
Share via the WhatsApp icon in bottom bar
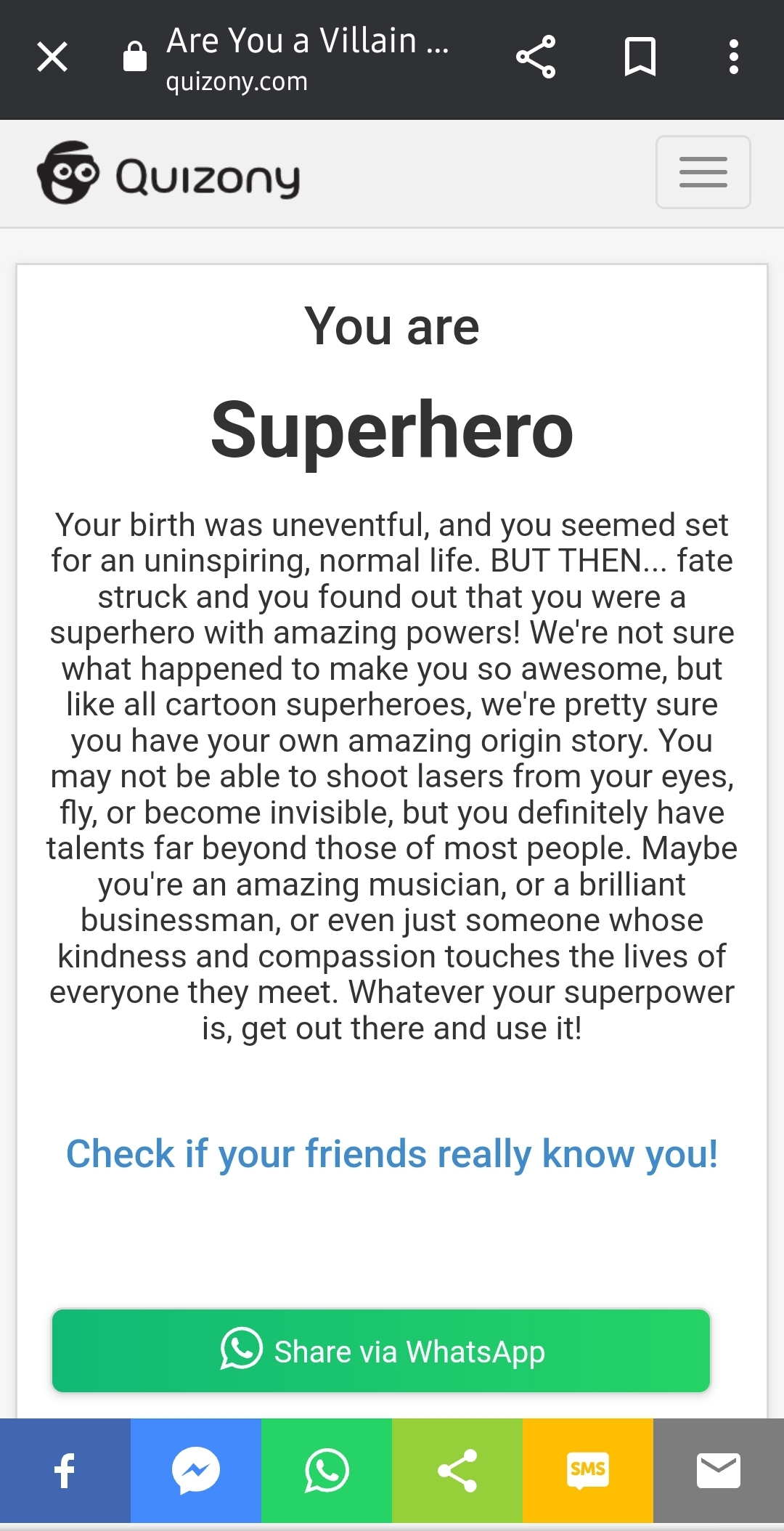click(327, 1471)
